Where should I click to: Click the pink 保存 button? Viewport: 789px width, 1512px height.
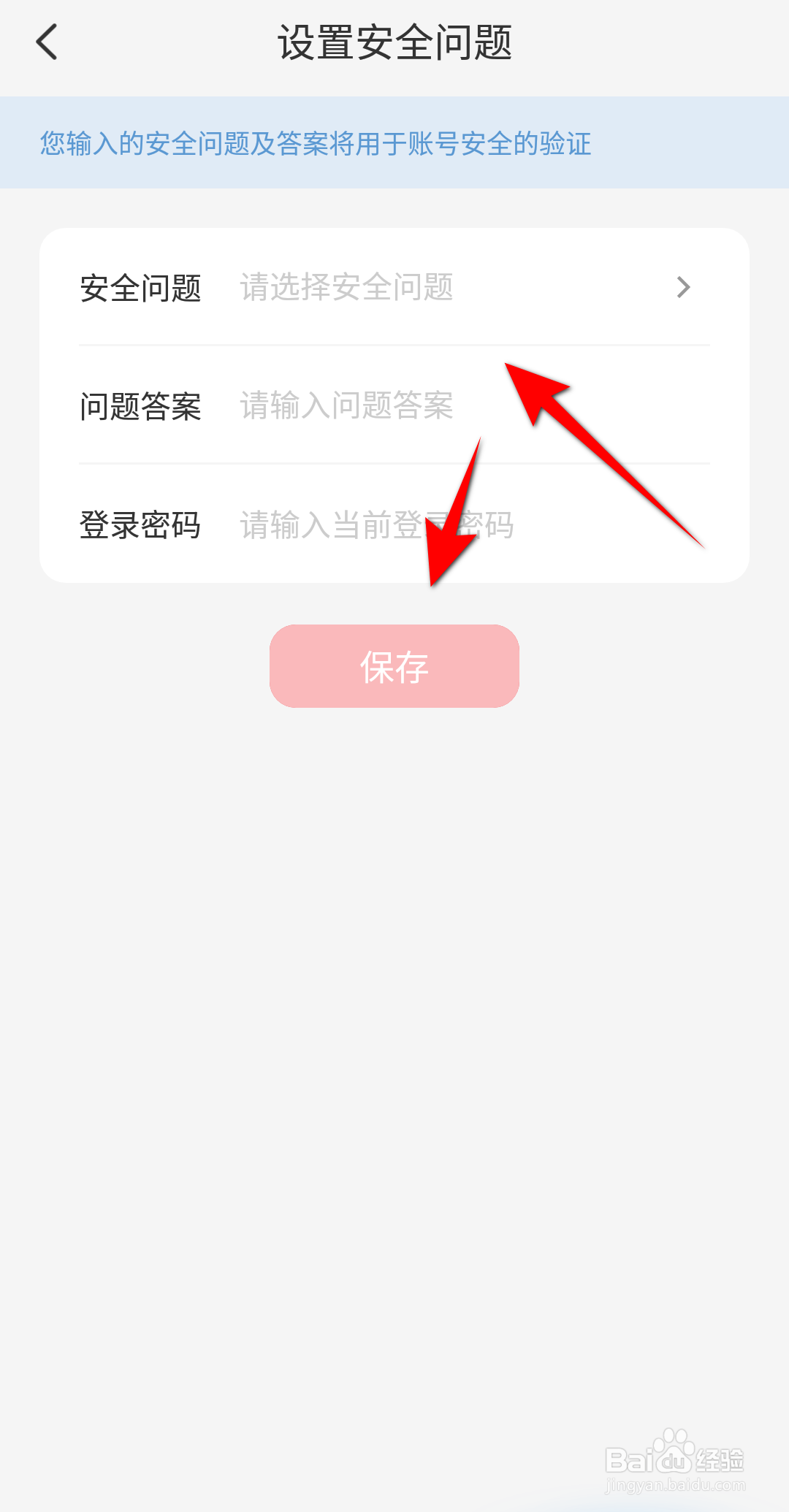point(394,665)
